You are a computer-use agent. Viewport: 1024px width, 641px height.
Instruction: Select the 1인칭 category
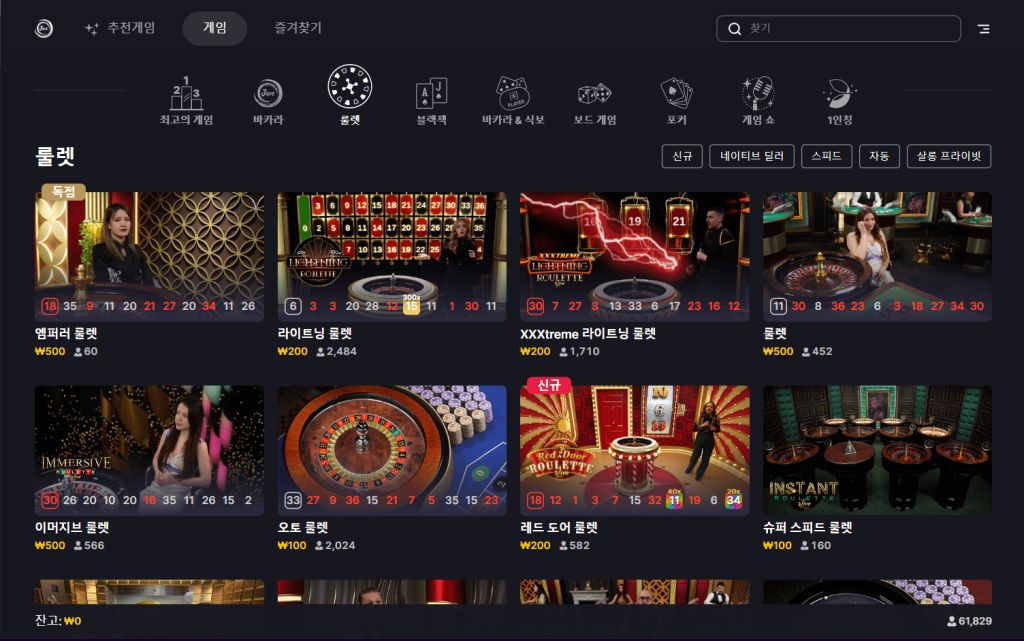[839, 101]
